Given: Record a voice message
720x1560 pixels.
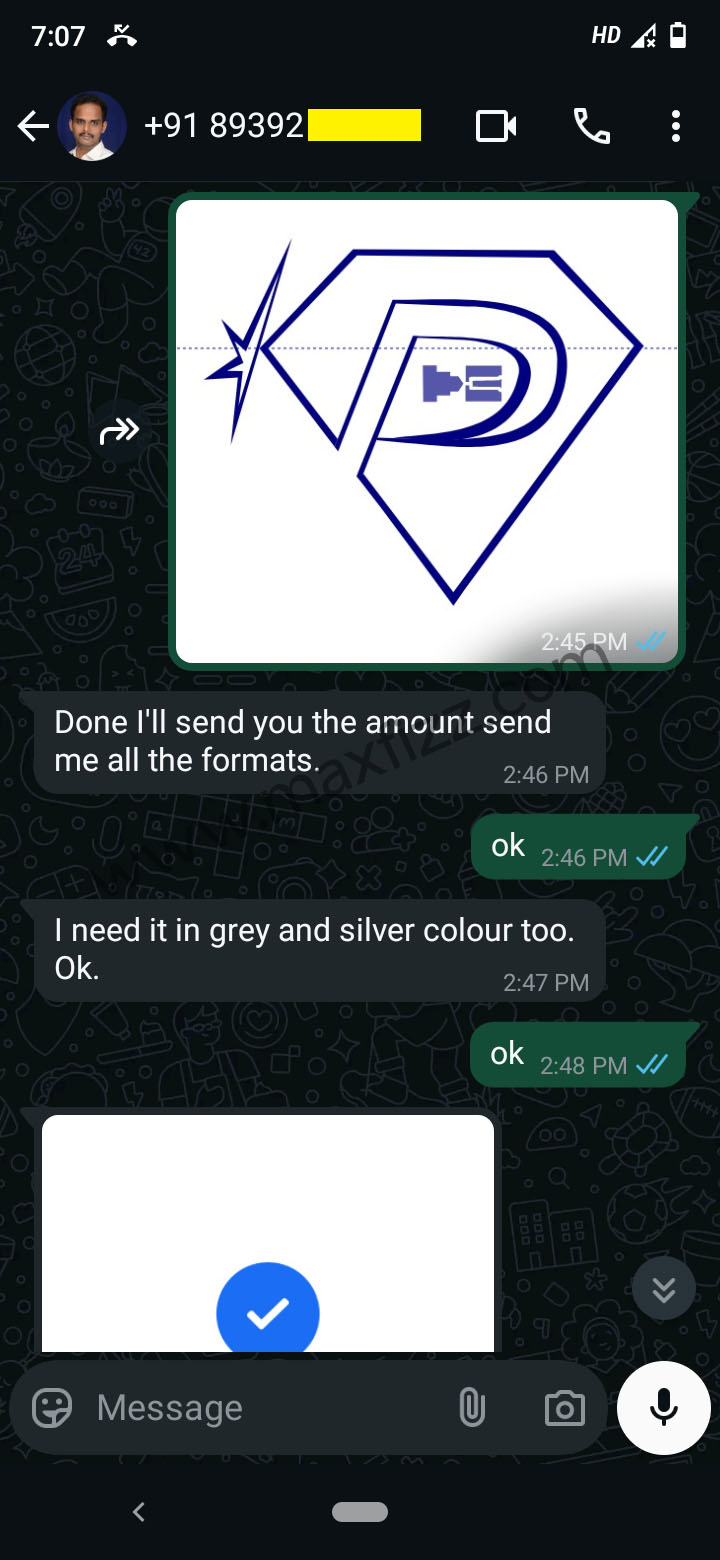Looking at the screenshot, I should [x=664, y=1408].
